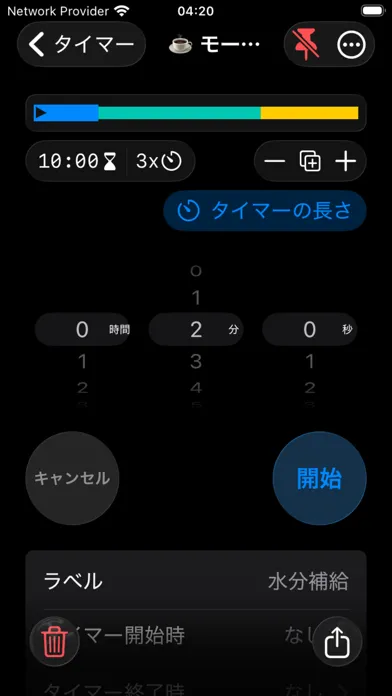This screenshot has width=392, height=696.
Task: Tap the 10:00 total duration hourglass
Action: [78, 161]
